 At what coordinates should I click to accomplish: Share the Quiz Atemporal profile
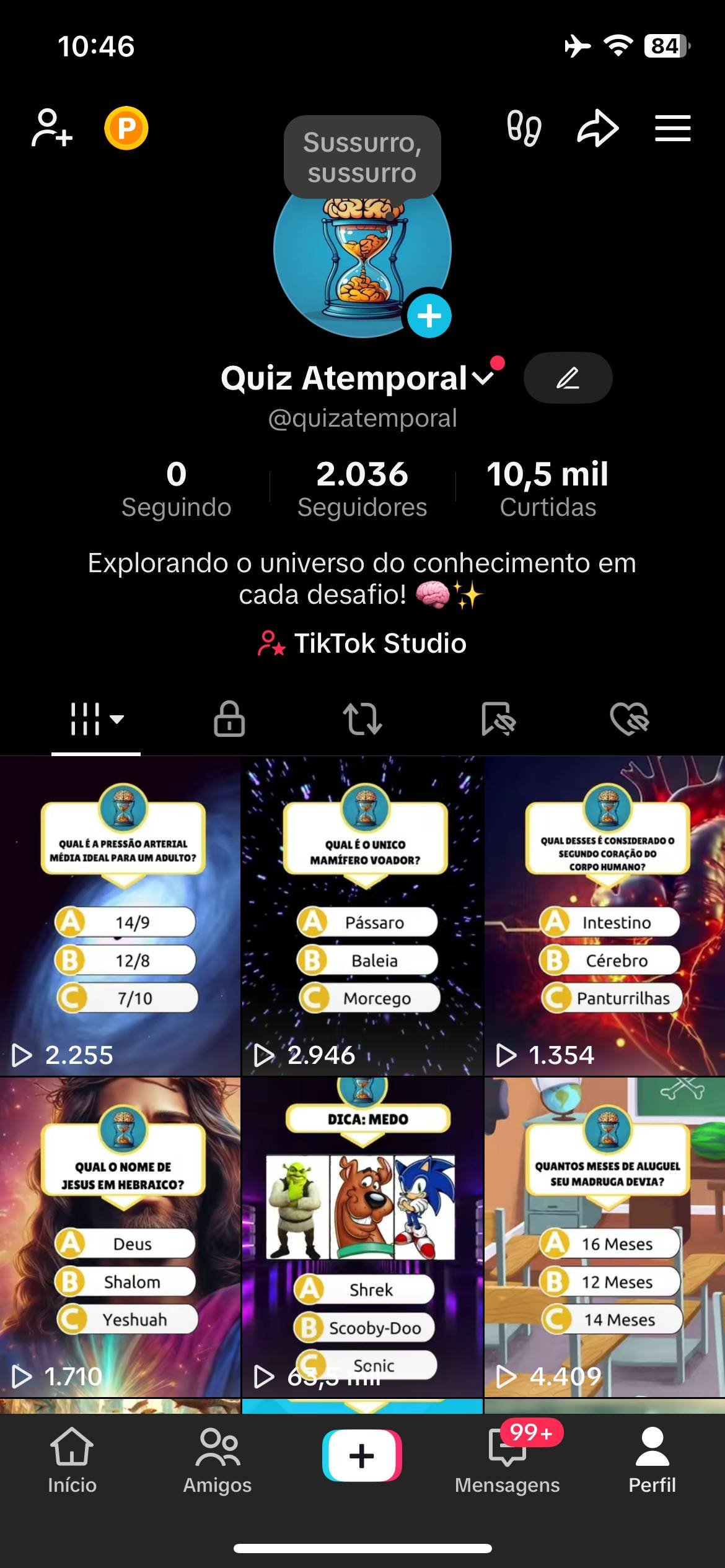pos(598,128)
